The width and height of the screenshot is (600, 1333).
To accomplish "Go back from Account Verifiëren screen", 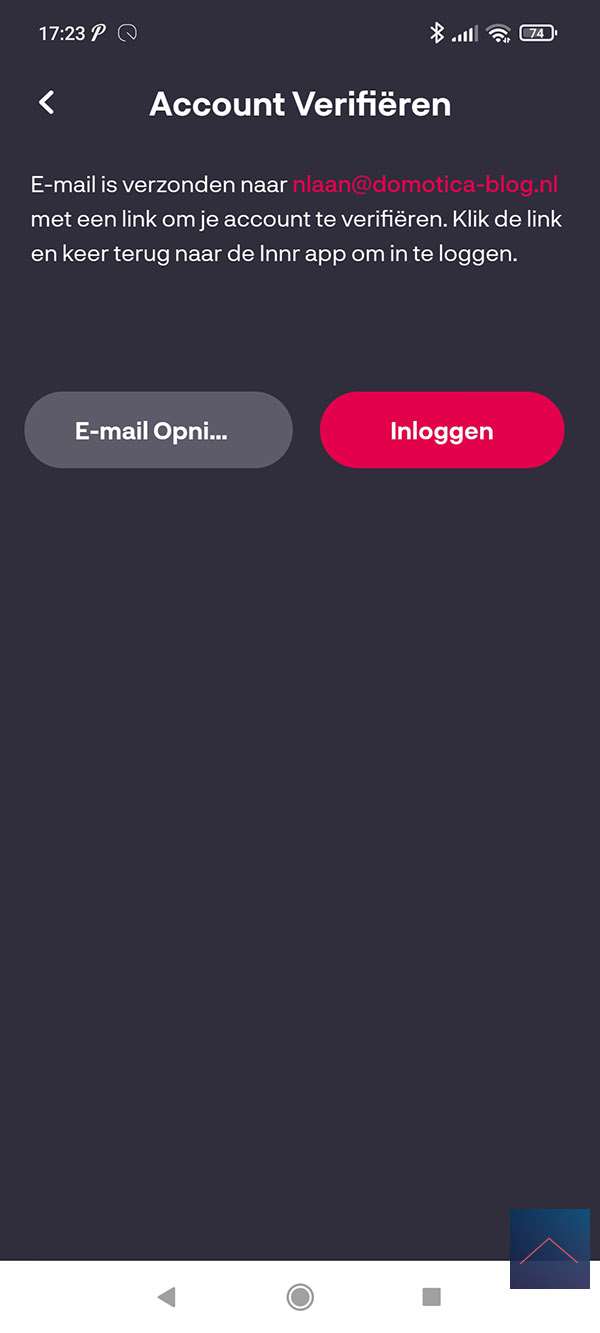I will click(x=46, y=102).
